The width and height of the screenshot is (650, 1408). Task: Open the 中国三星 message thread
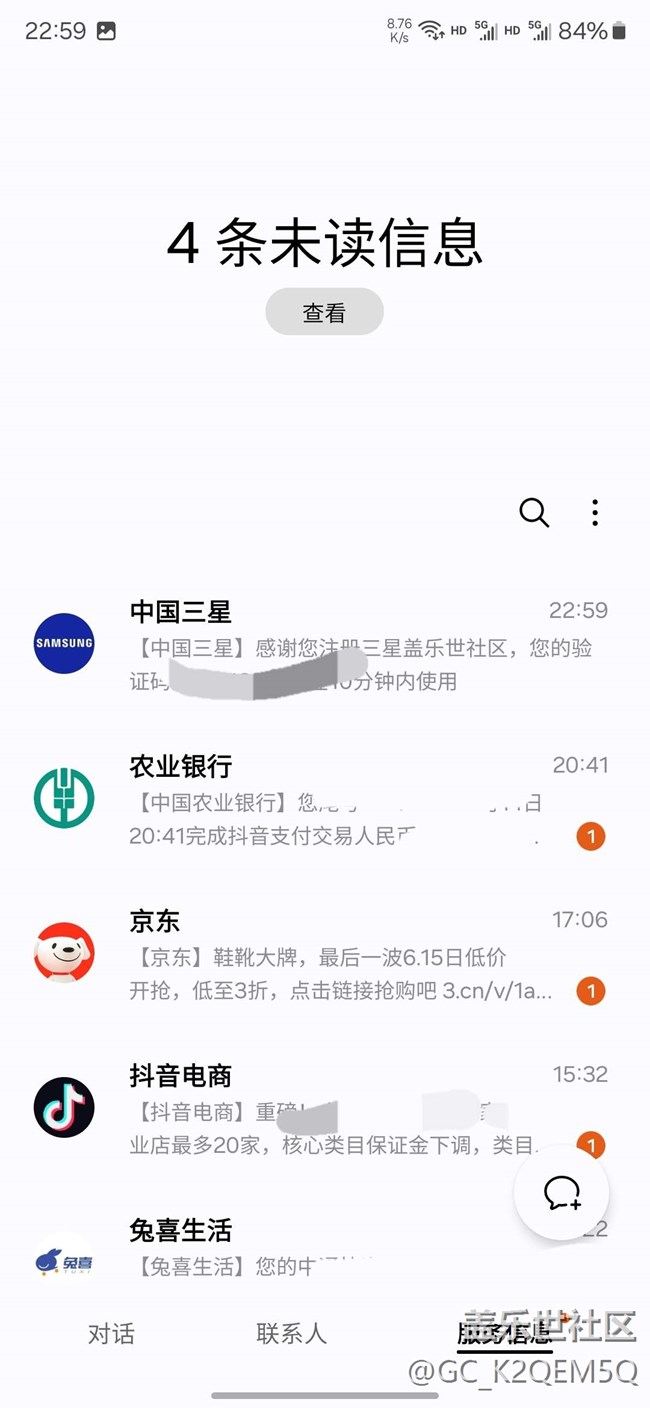325,645
